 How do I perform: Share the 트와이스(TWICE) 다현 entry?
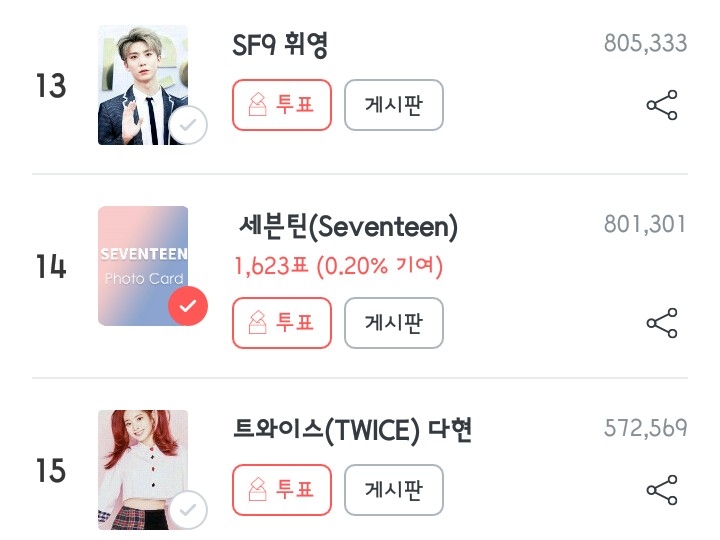[662, 490]
